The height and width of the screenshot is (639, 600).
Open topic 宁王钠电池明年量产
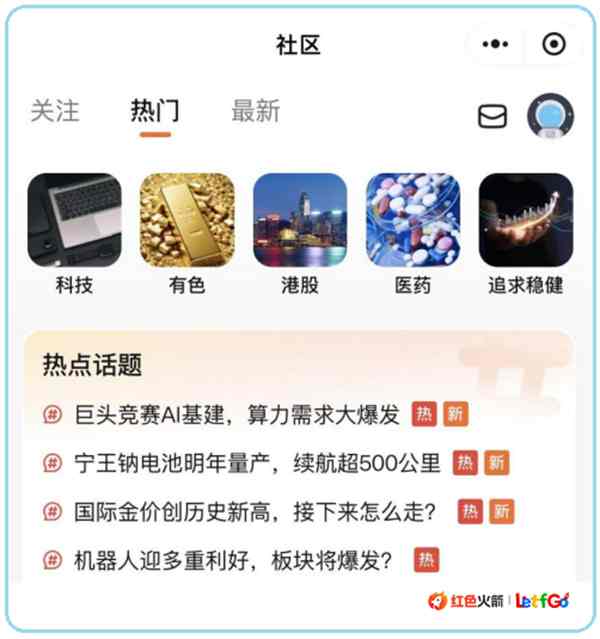(257, 463)
